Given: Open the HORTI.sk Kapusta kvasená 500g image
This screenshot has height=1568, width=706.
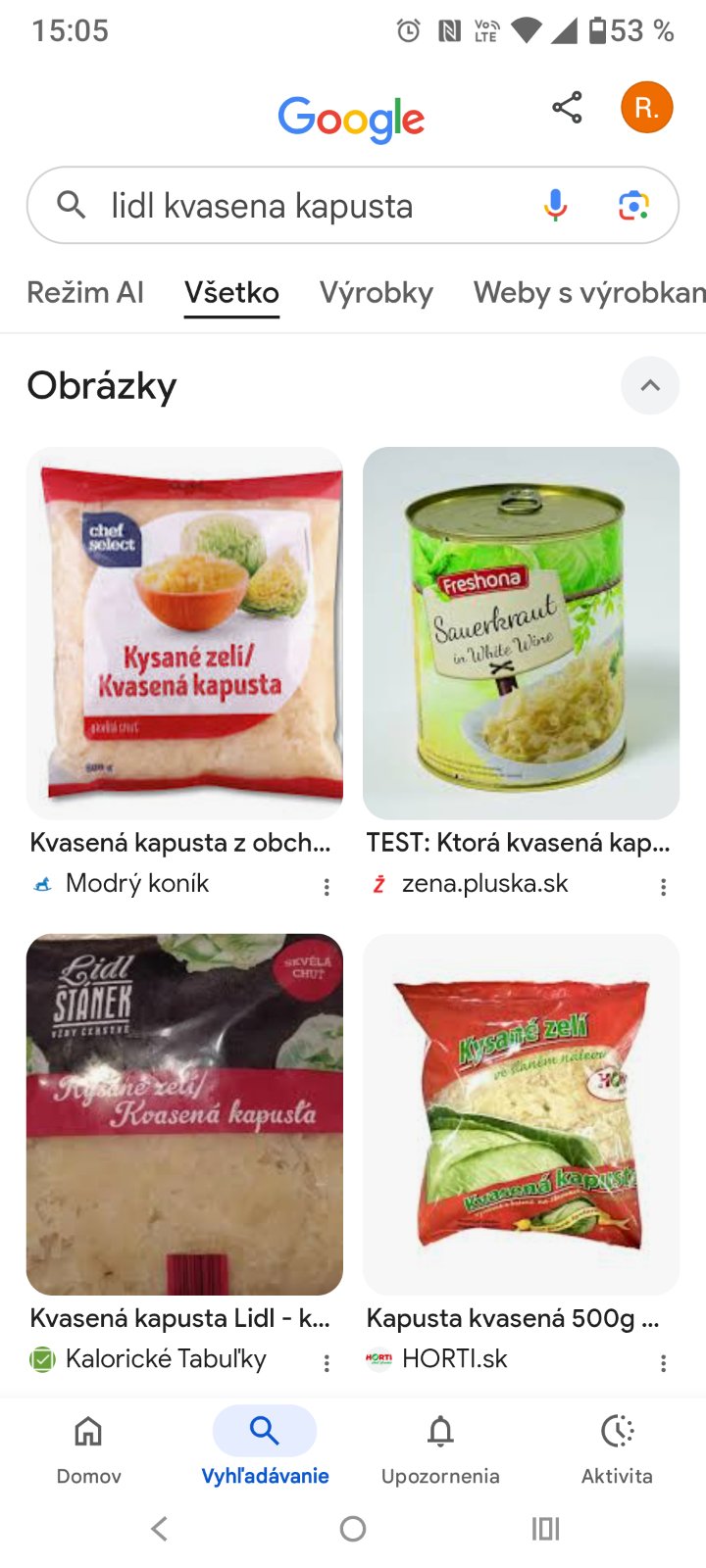Looking at the screenshot, I should click(x=521, y=1114).
